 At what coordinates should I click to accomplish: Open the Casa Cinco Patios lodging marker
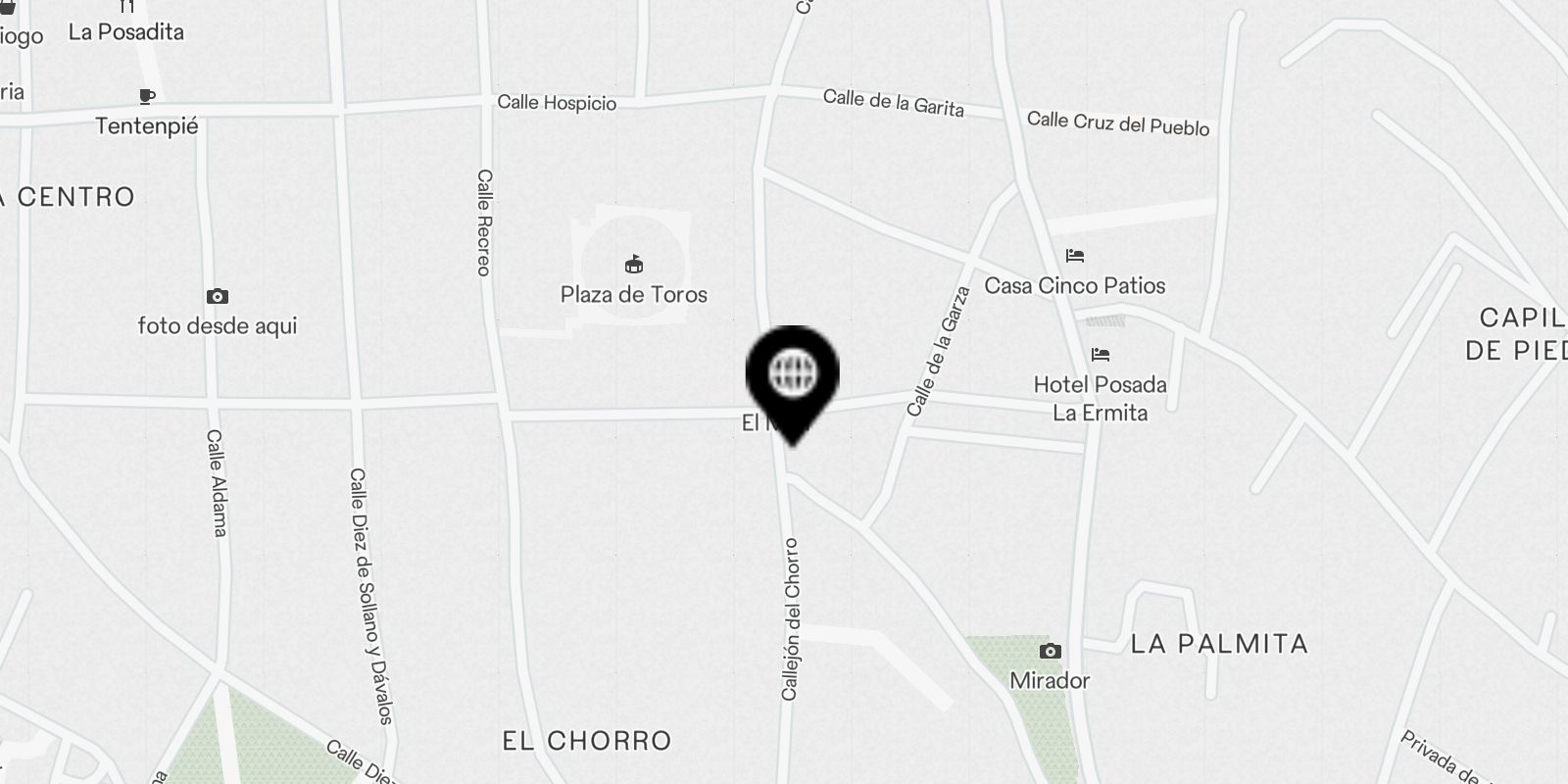point(1075,257)
